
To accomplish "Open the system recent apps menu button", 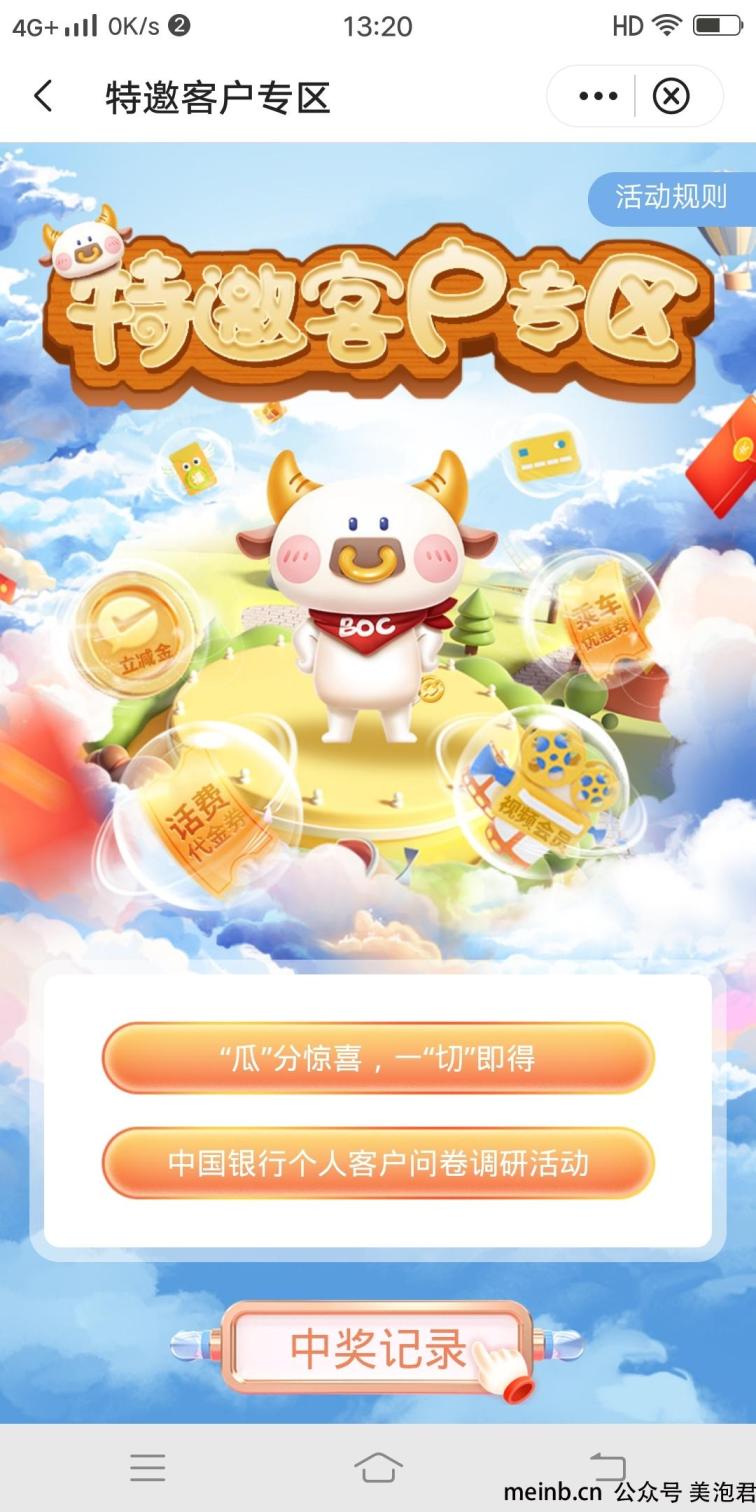I will tap(147, 1468).
